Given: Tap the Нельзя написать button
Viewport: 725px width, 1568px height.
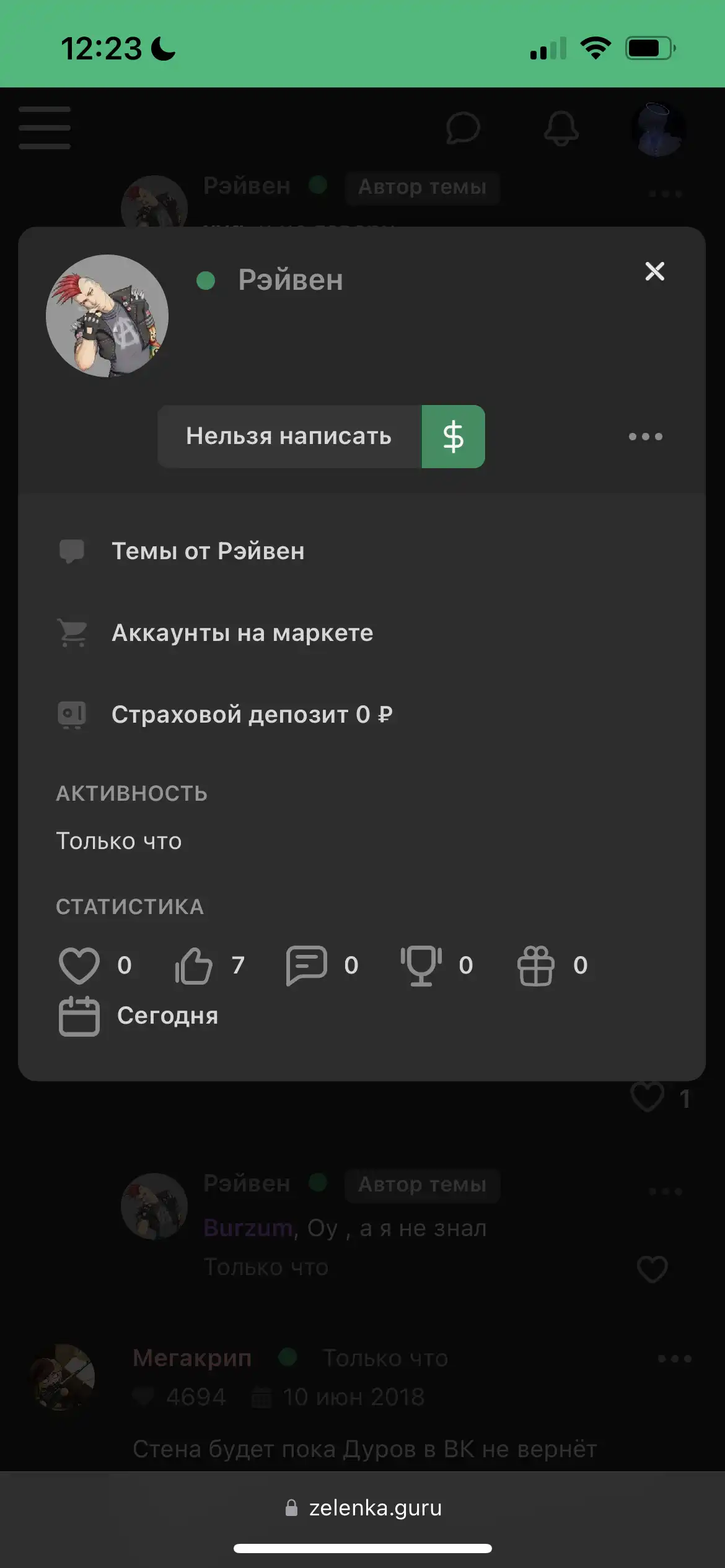Looking at the screenshot, I should [x=289, y=437].
